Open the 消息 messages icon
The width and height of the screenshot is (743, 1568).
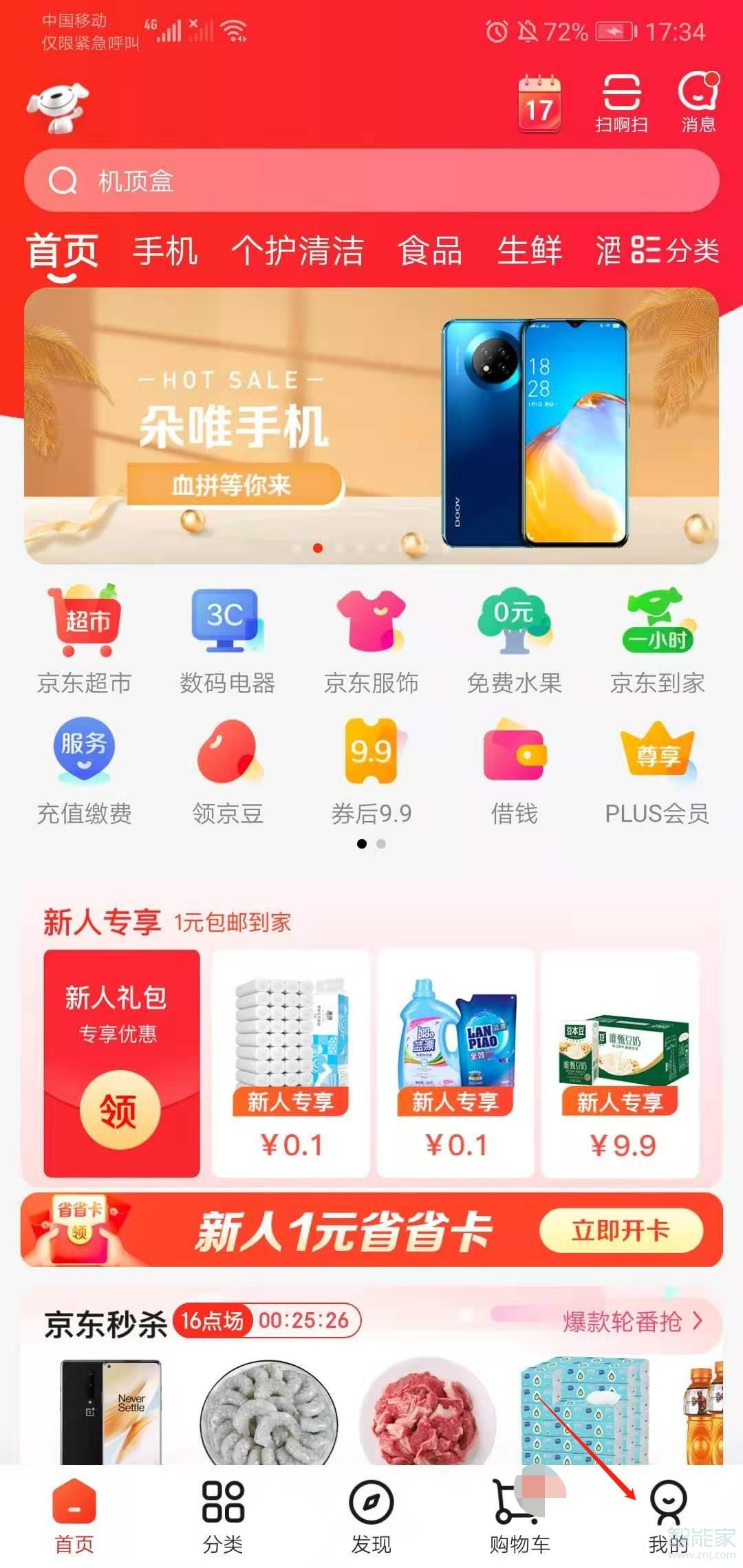click(x=698, y=103)
